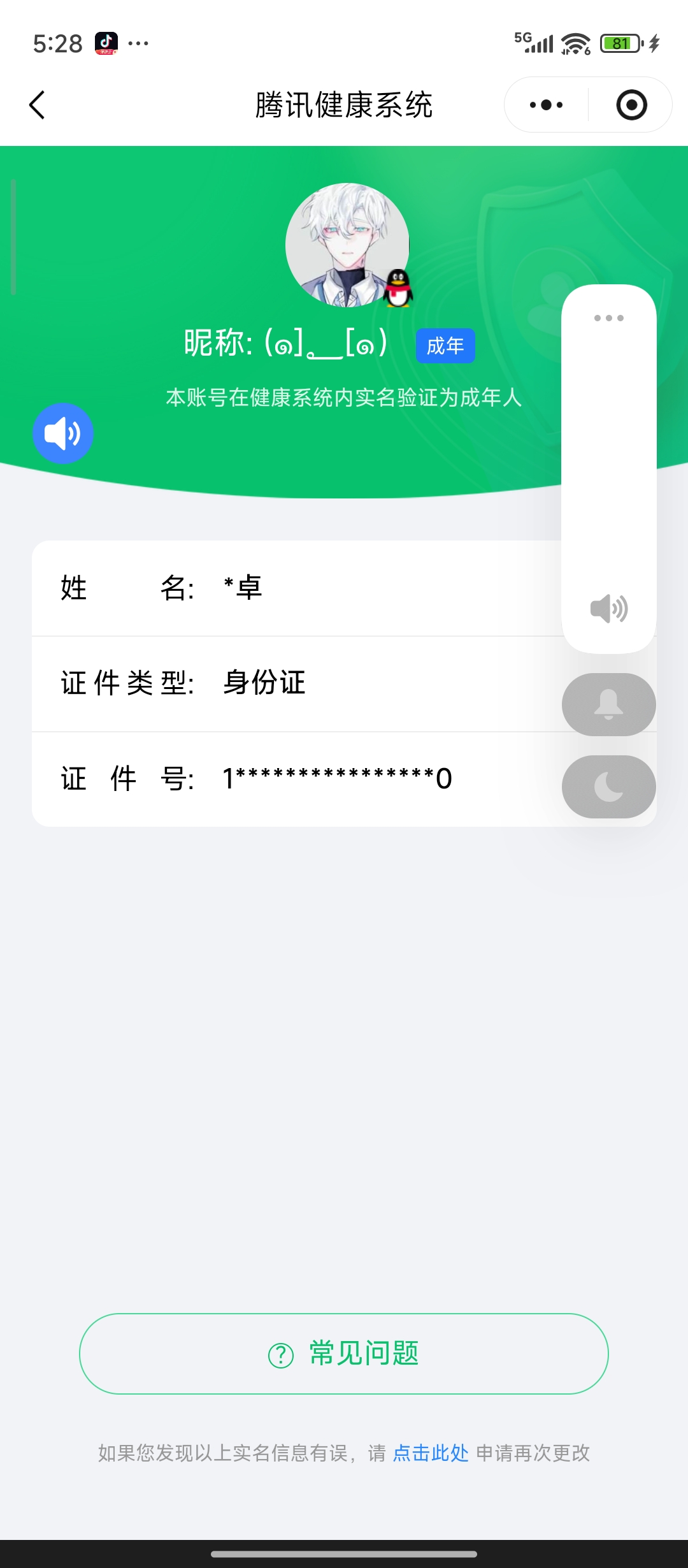Open the mini program more options menu
Viewport: 688px width, 1568px height.
tap(547, 105)
